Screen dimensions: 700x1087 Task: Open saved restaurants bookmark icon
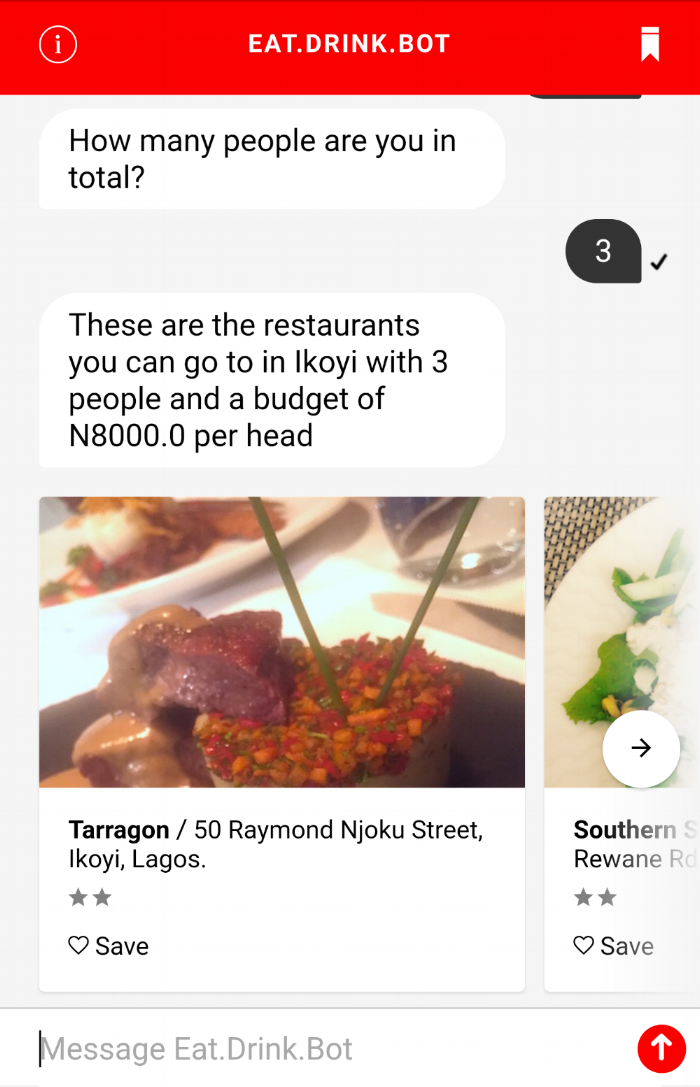tap(650, 45)
